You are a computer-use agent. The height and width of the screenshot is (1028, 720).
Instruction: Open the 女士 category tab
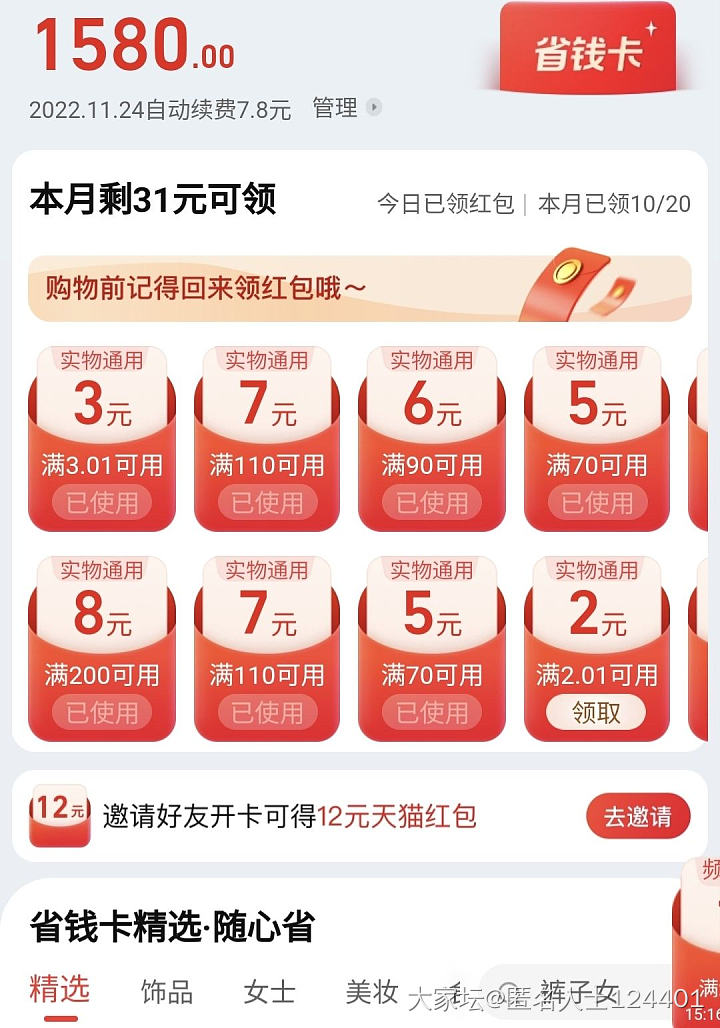pos(269,991)
